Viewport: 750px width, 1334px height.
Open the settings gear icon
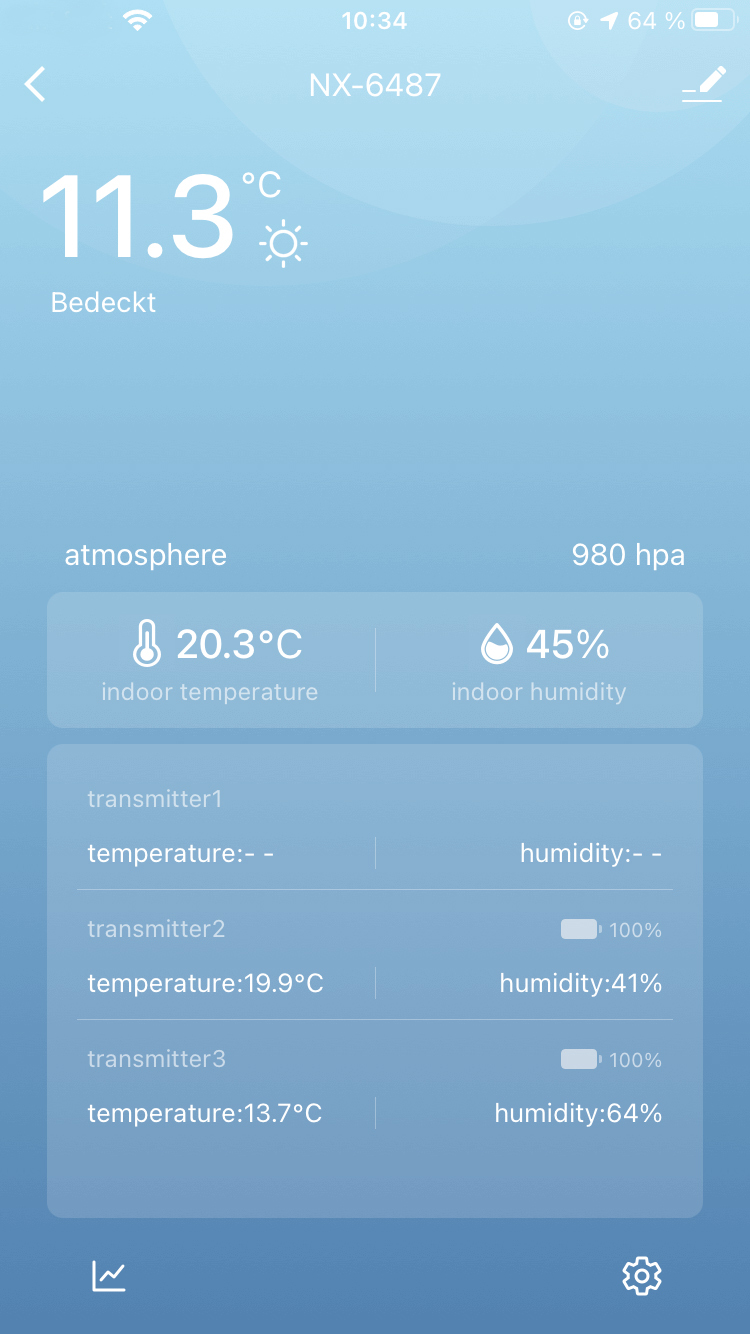tap(641, 1276)
